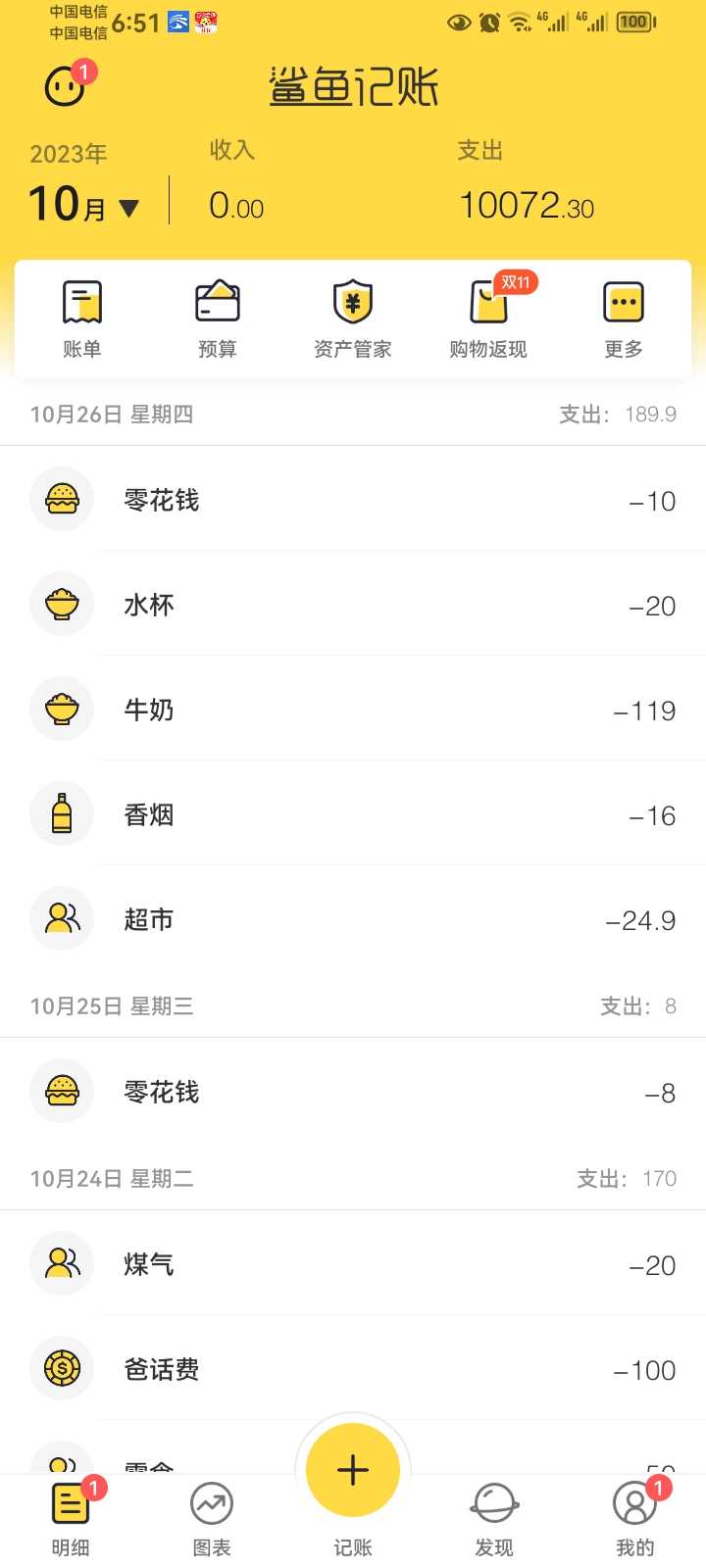Open 资产管家 asset manager

click(x=353, y=319)
